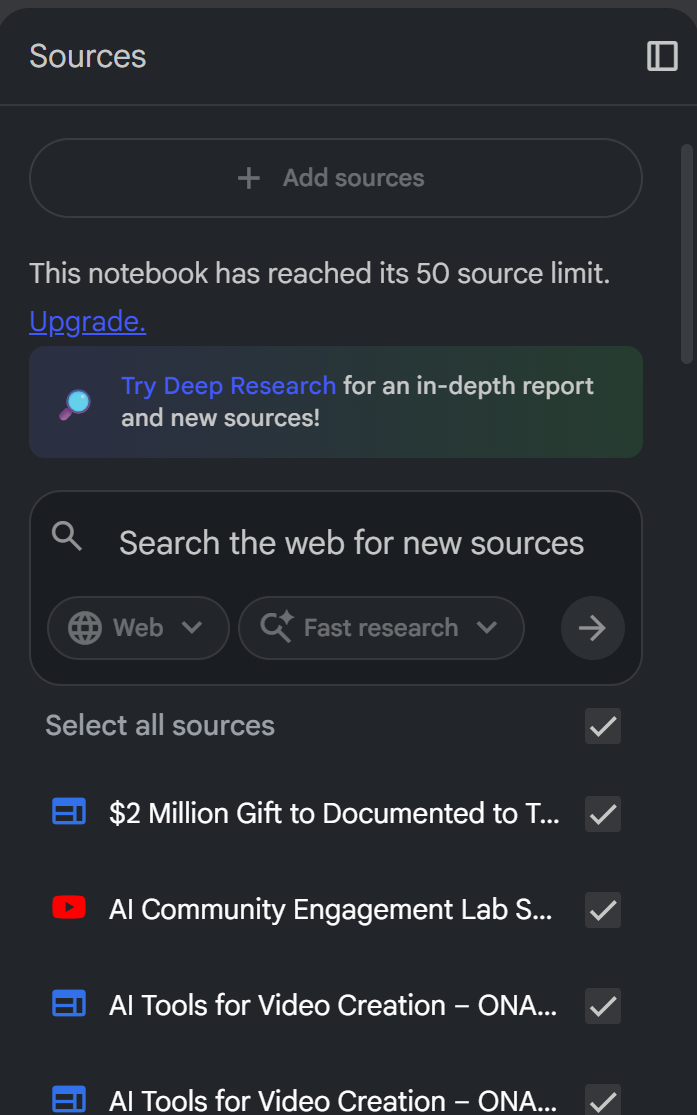This screenshot has height=1115, width=697.
Task: Uncheck Select all sources
Action: point(602,726)
